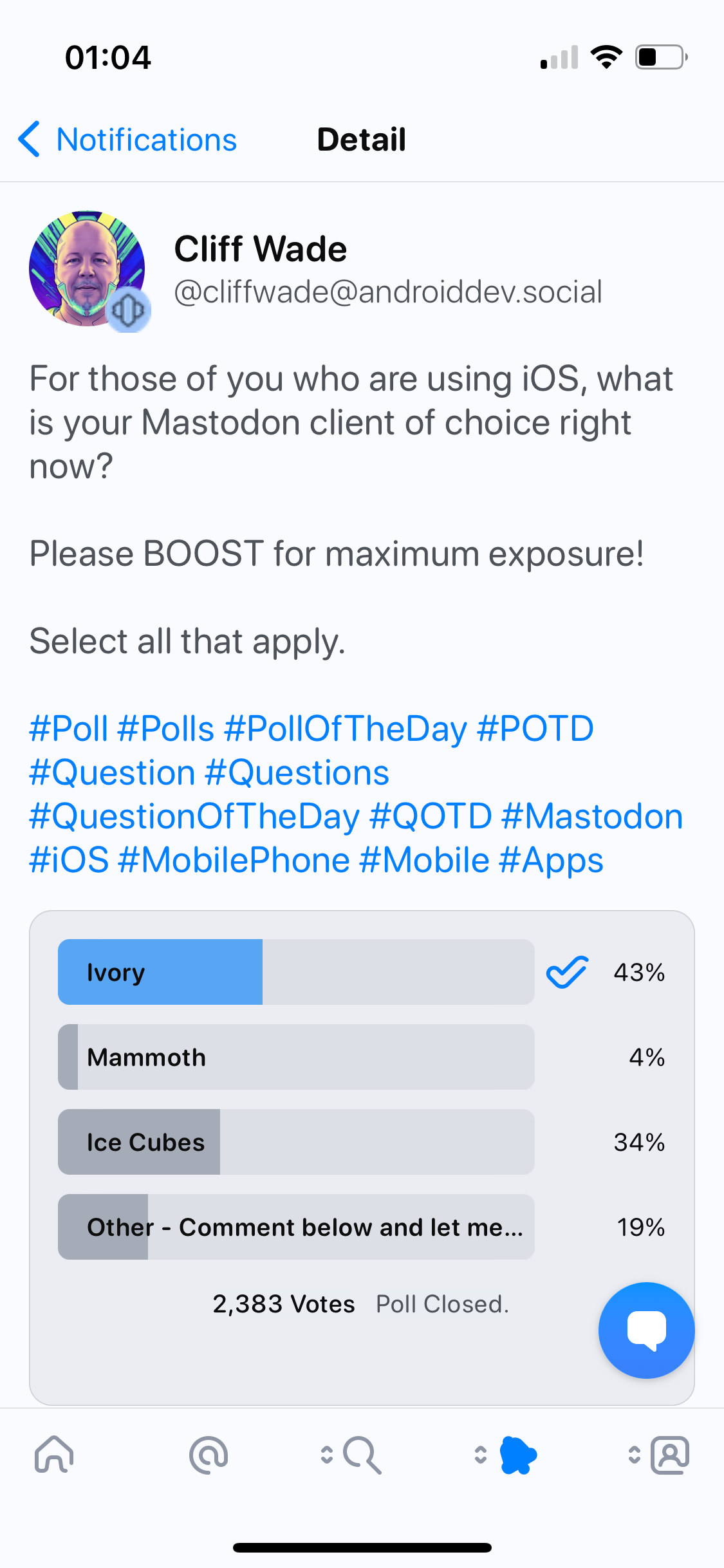
Task: Open the Search tab
Action: [361, 1455]
